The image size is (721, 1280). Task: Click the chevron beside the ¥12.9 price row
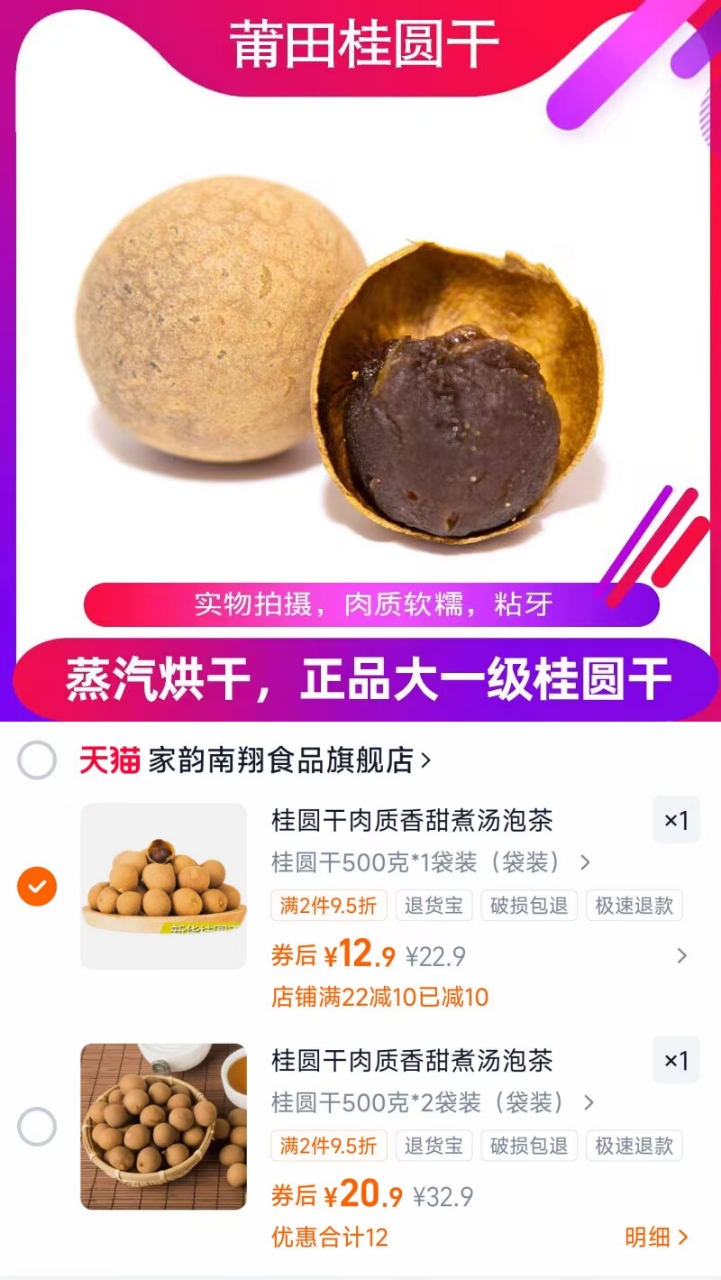[681, 956]
